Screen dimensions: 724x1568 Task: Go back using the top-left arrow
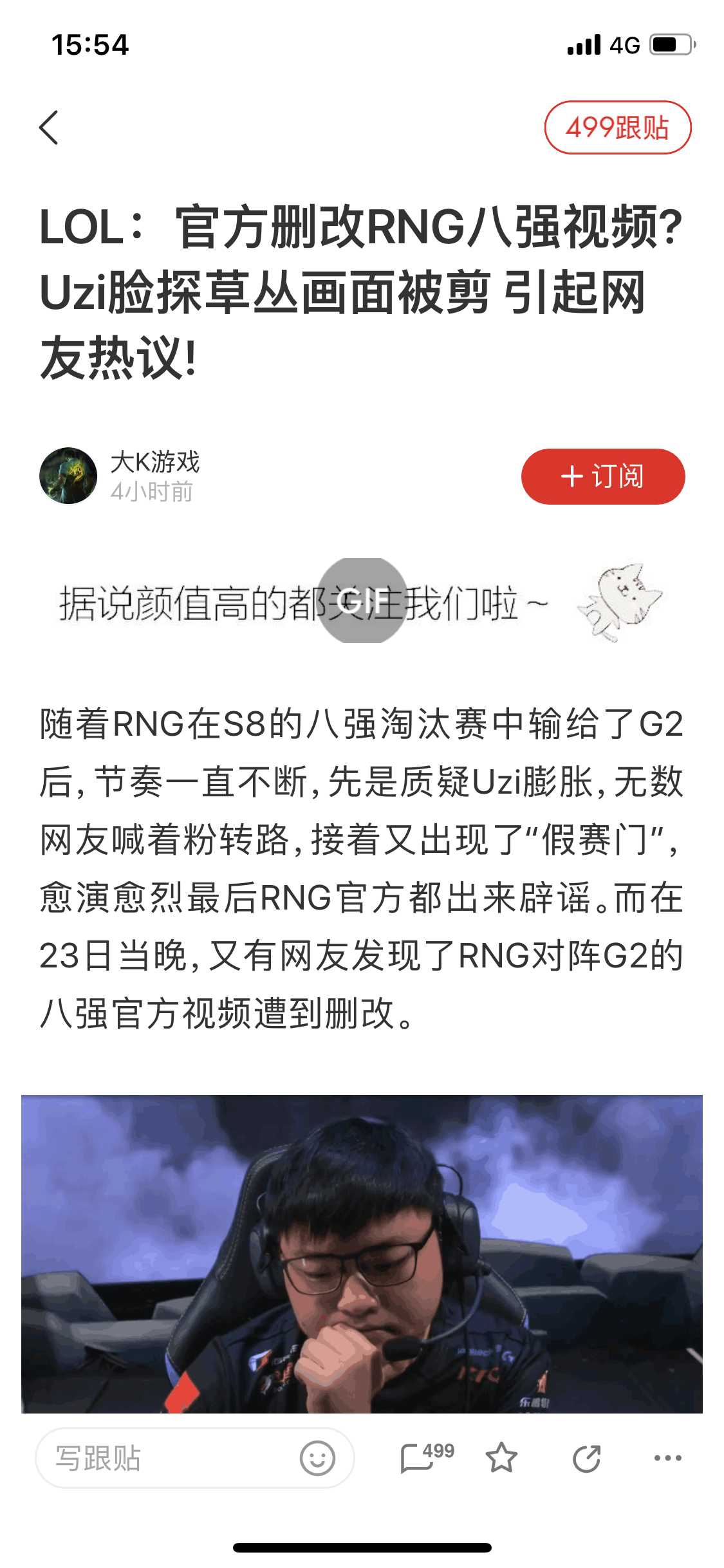pyautogui.click(x=49, y=127)
